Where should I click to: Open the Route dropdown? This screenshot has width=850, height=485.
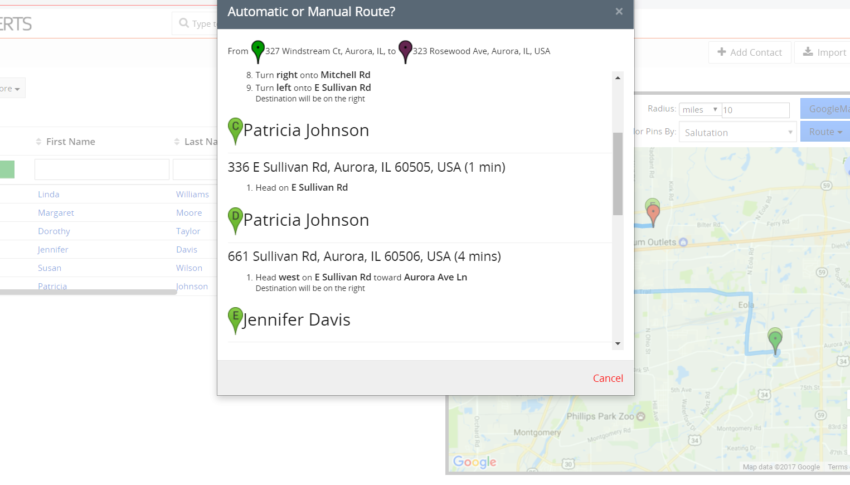pos(823,132)
